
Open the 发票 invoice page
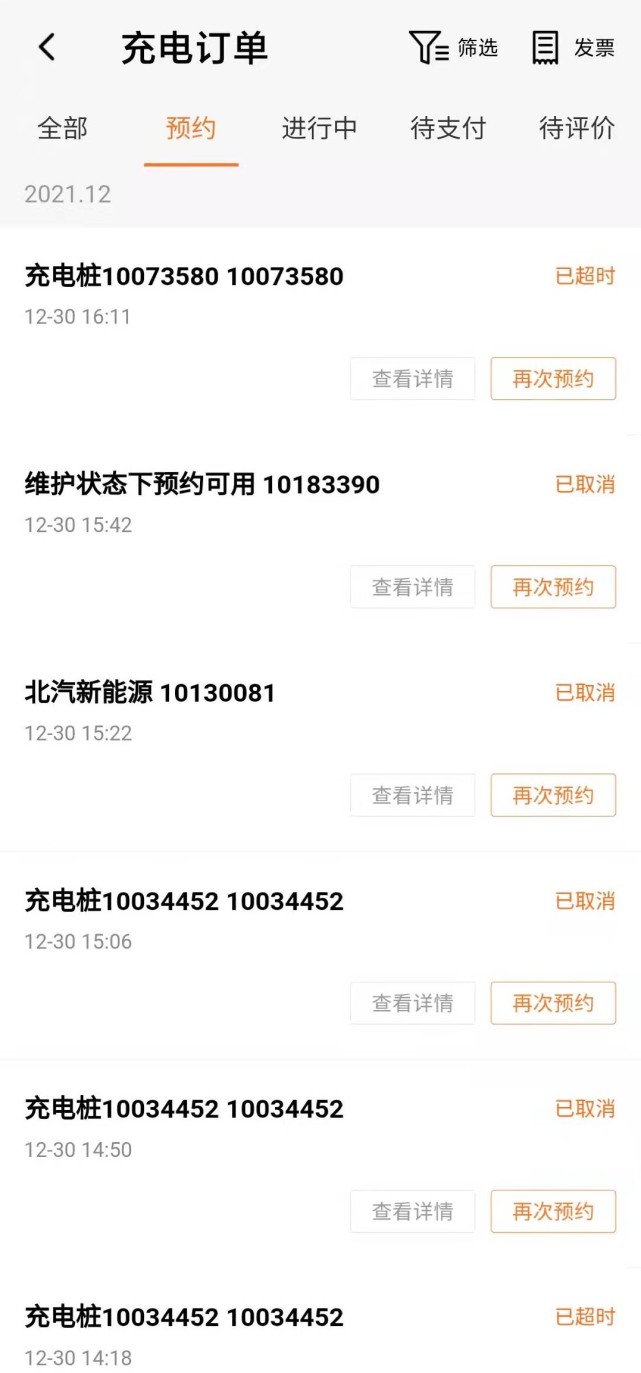pyautogui.click(x=573, y=47)
